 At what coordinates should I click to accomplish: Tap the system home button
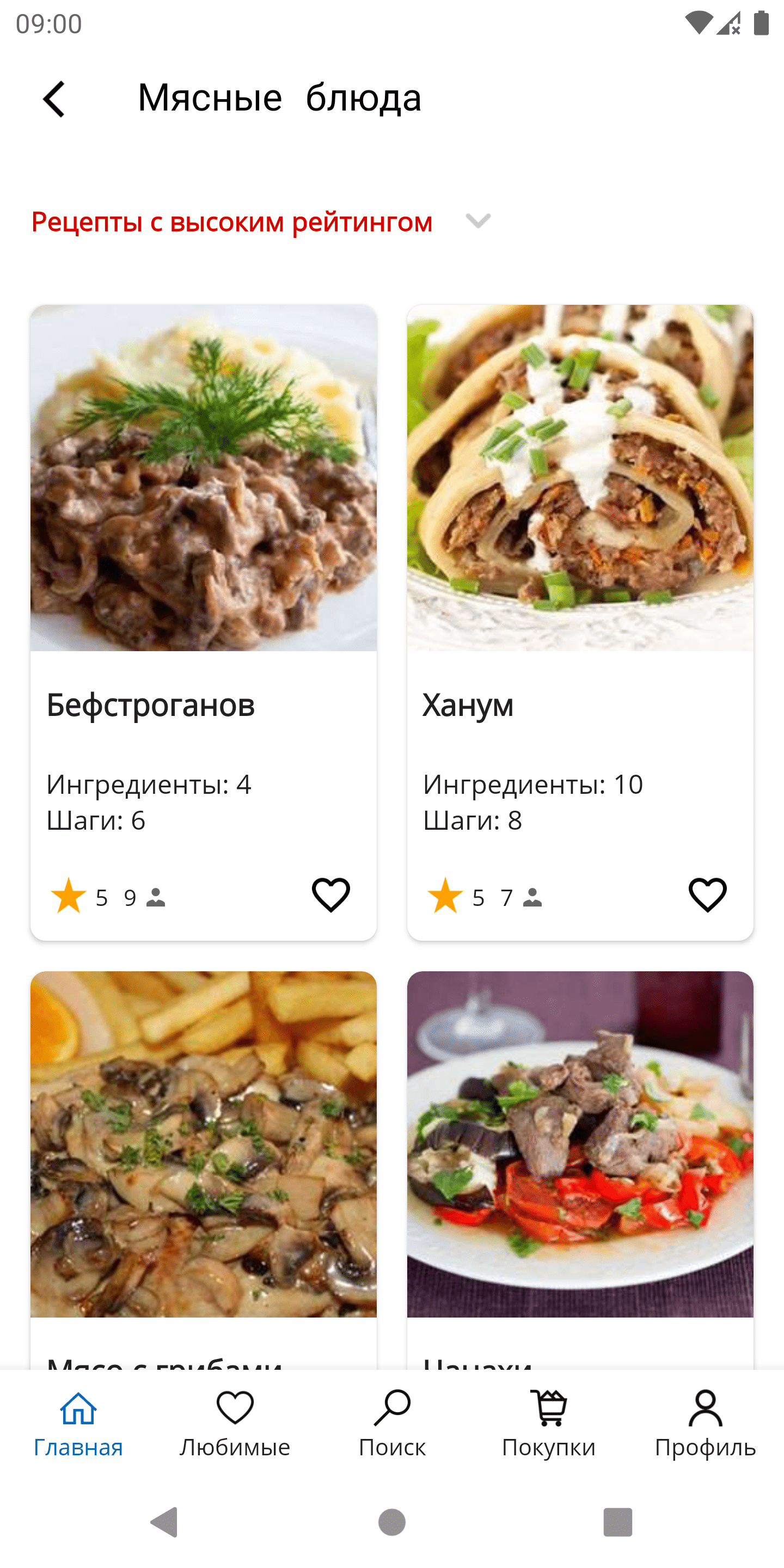tap(392, 1522)
